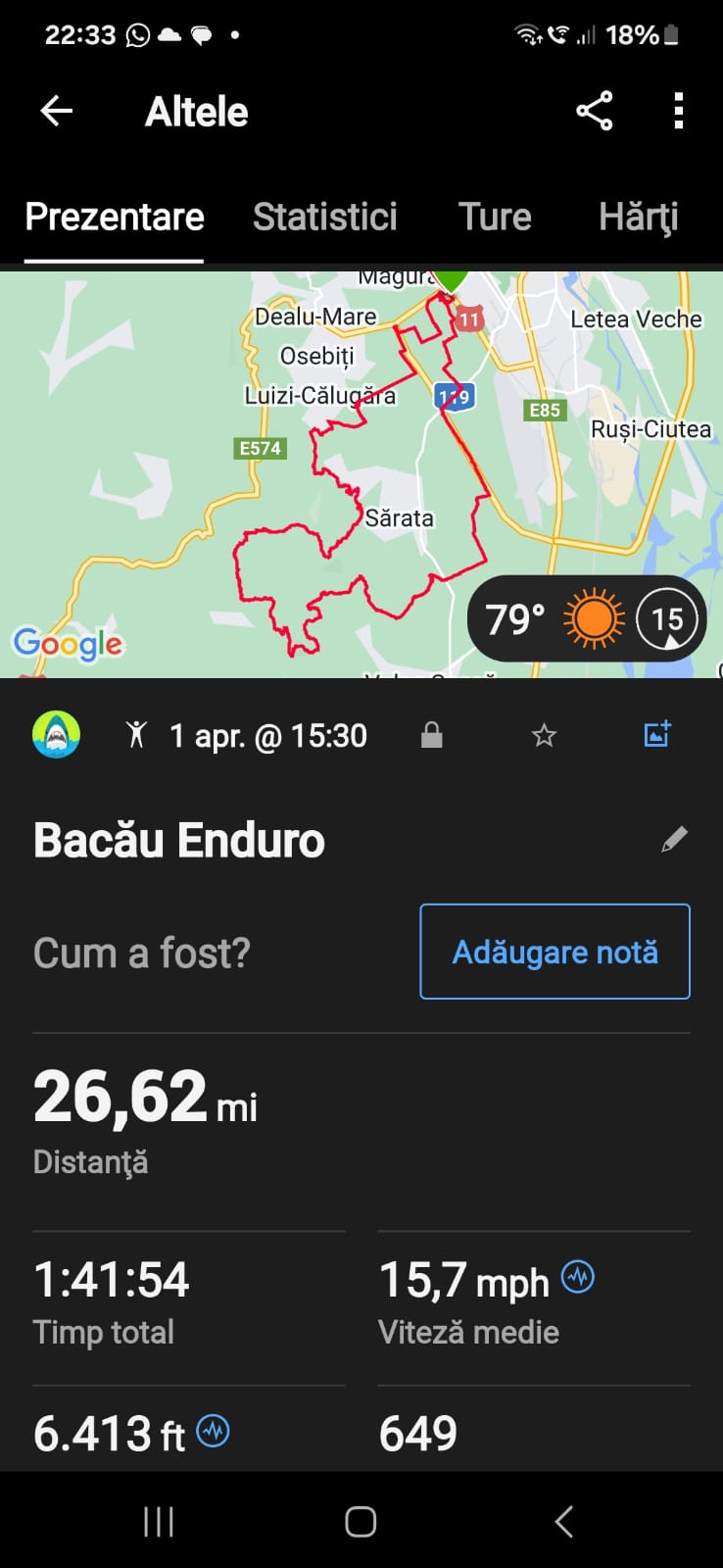Viewport: 723px width, 1568px height.
Task: Tap the privacy lock icon
Action: pos(431,735)
